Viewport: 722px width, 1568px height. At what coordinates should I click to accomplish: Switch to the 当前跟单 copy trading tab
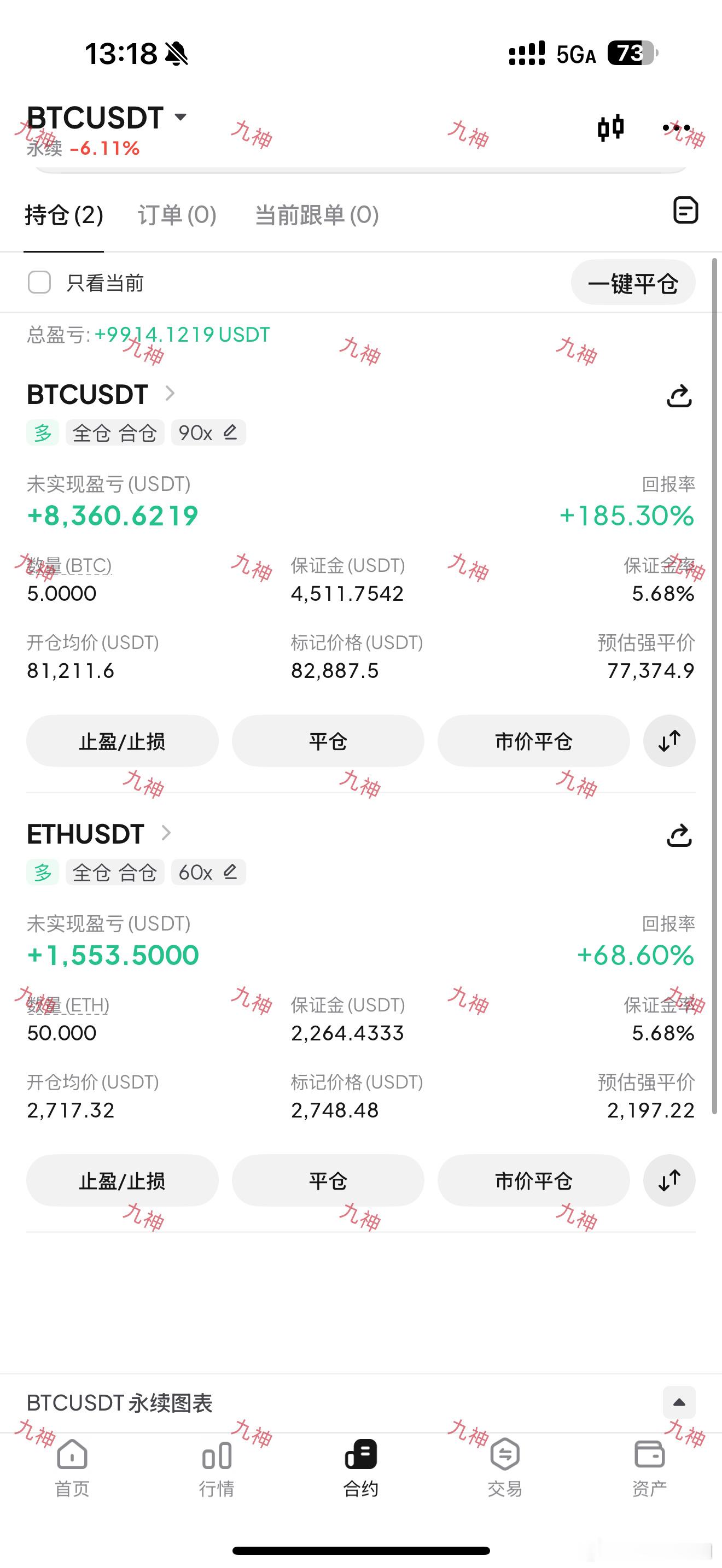317,215
